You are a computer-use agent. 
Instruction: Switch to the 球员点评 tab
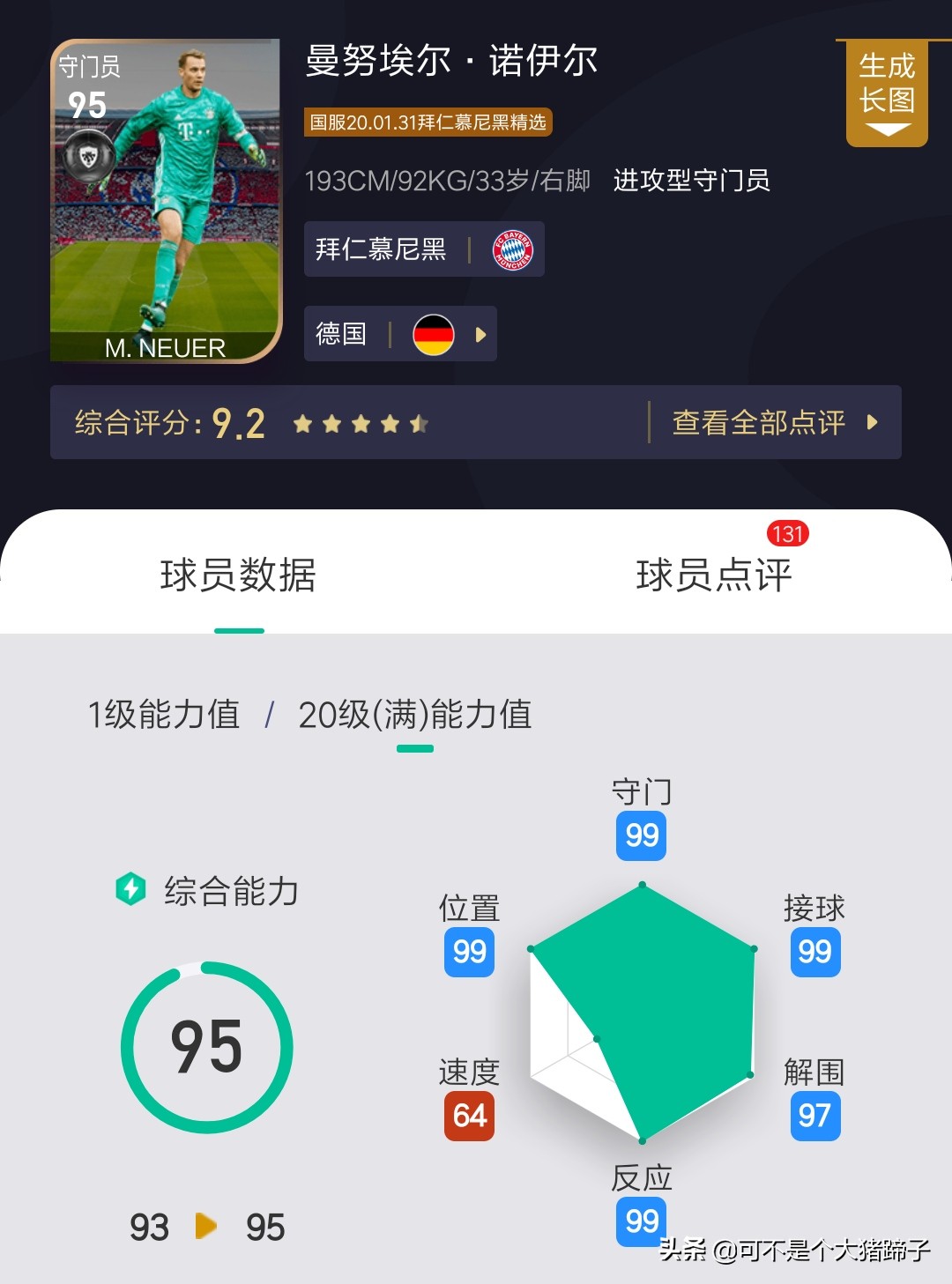coord(713,575)
